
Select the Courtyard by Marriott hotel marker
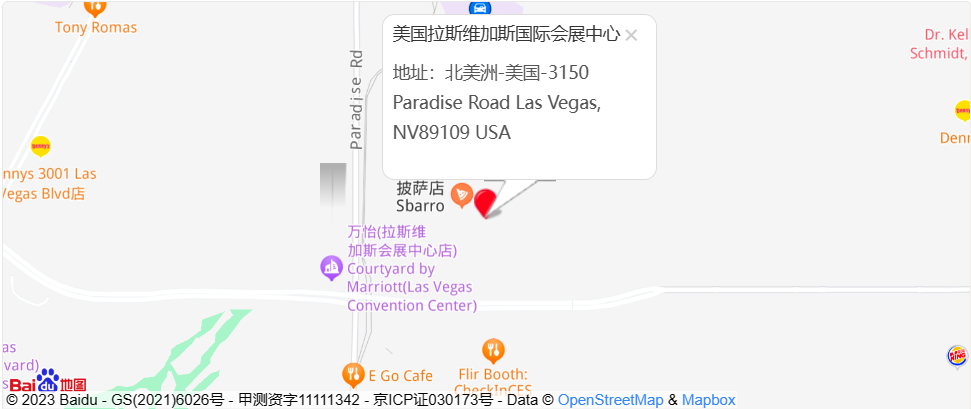click(x=331, y=268)
